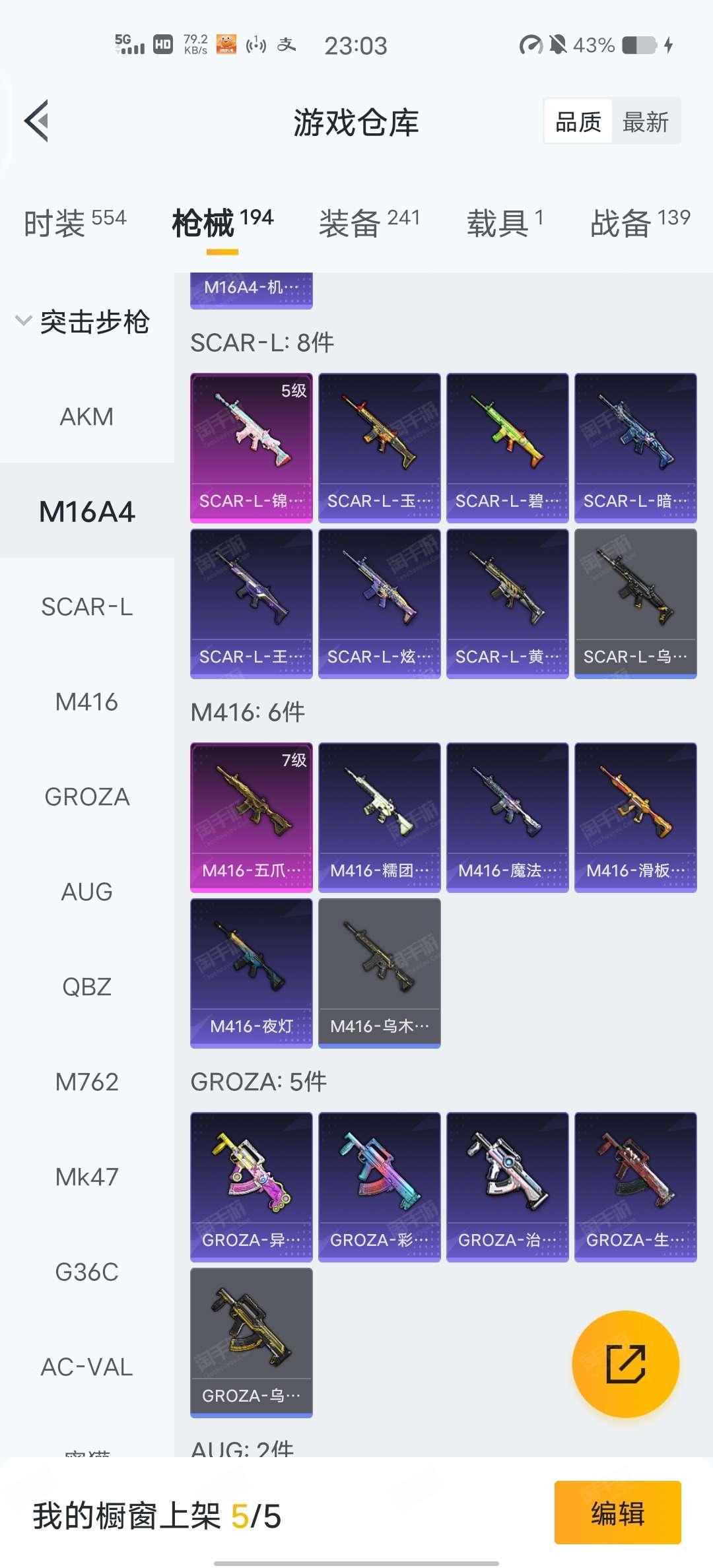Jump to the M762 section
The width and height of the screenshot is (713, 1568).
[x=86, y=1082]
